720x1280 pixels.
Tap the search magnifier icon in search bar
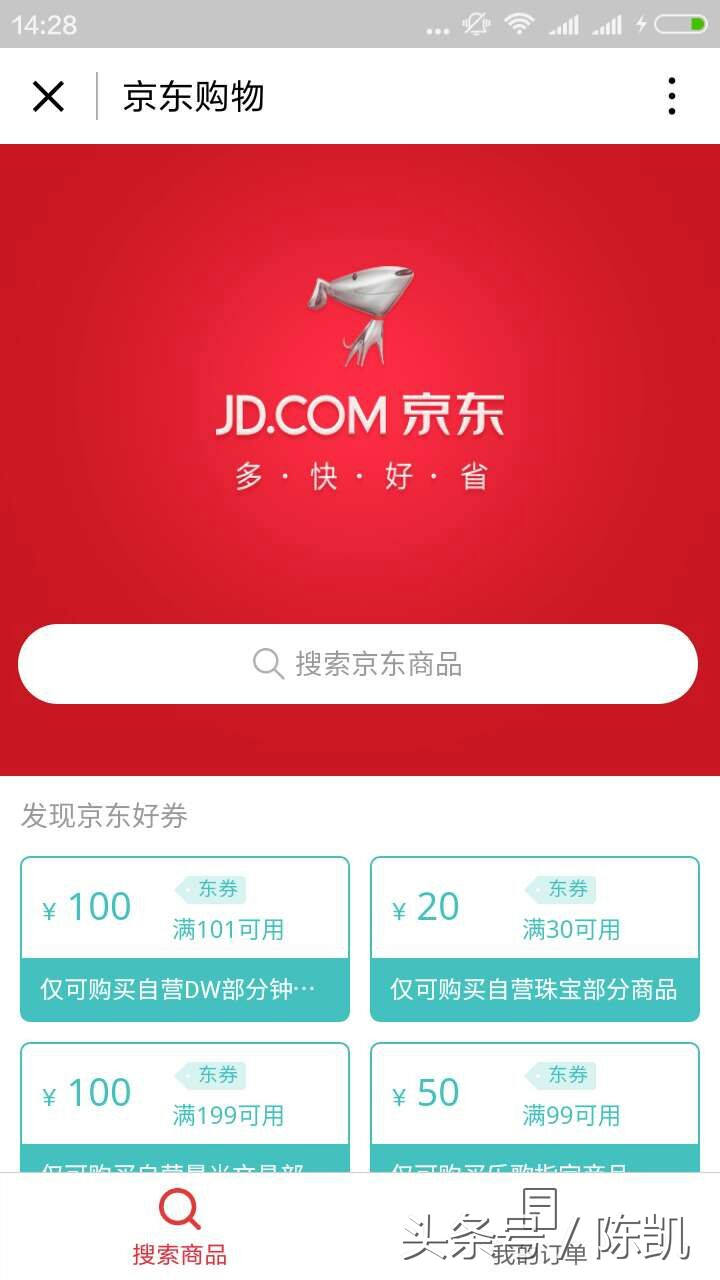point(267,663)
